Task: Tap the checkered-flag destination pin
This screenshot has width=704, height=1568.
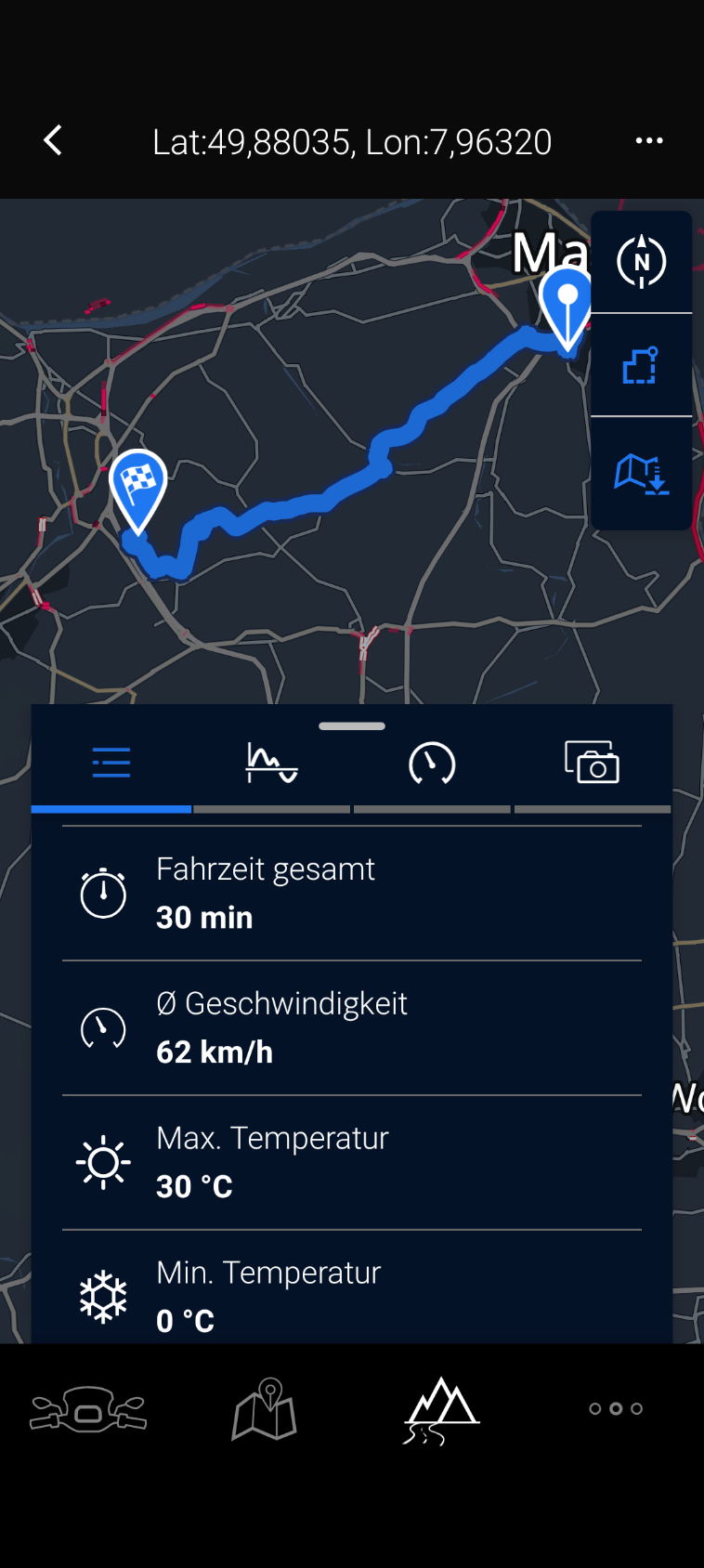Action: 137,487
